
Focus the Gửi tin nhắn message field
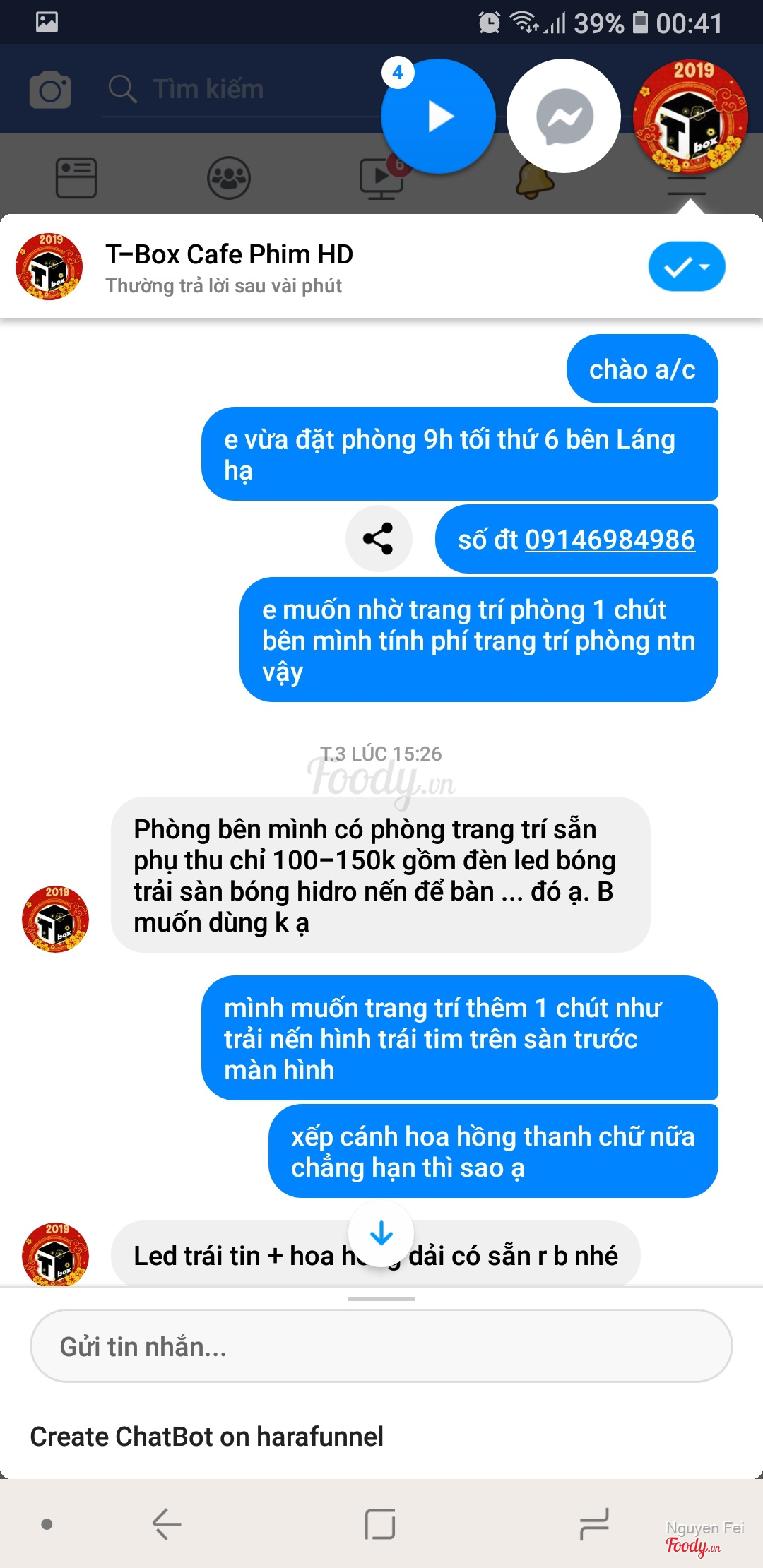(381, 1346)
